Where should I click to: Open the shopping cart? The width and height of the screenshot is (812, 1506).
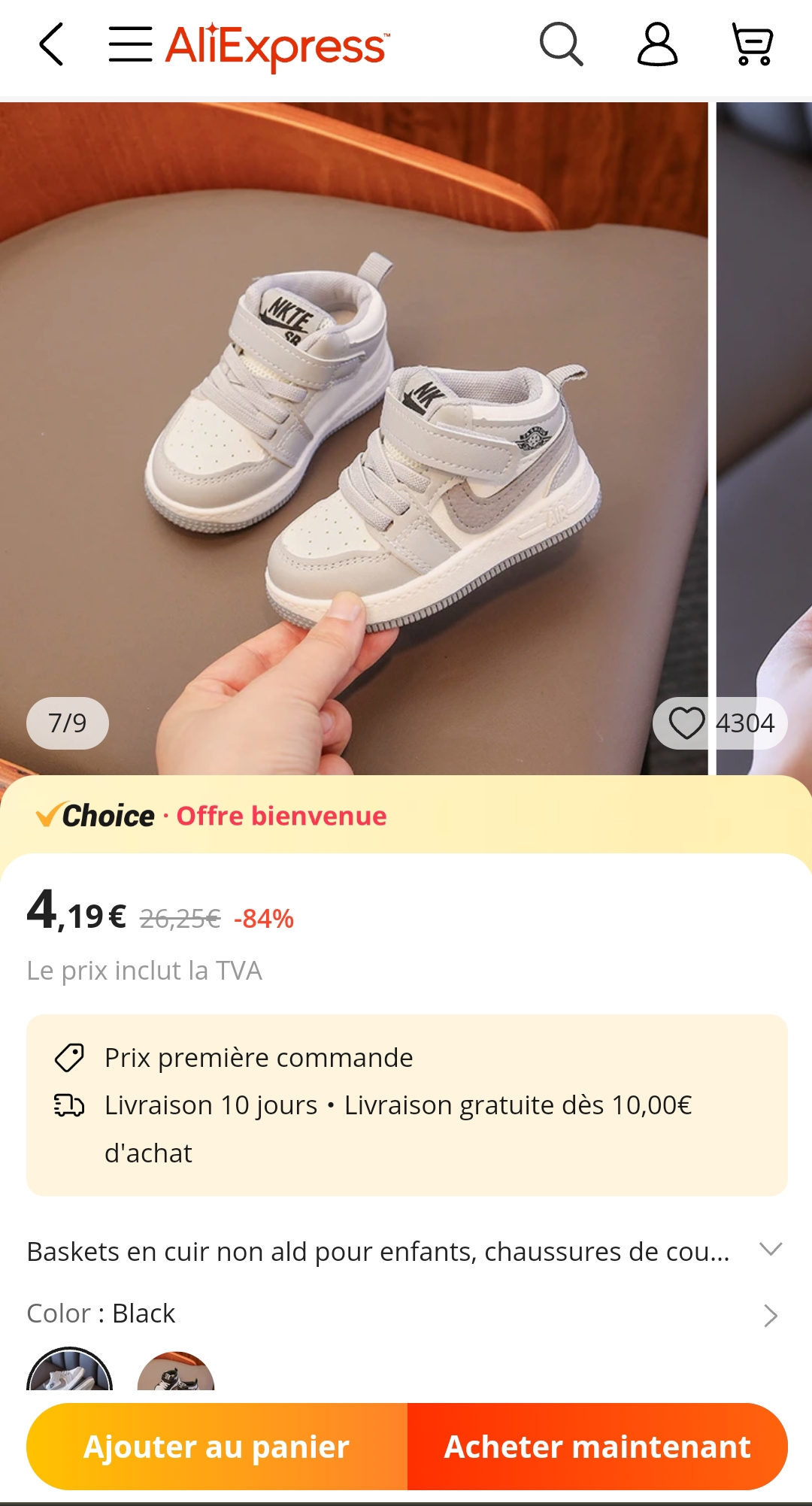[x=752, y=44]
